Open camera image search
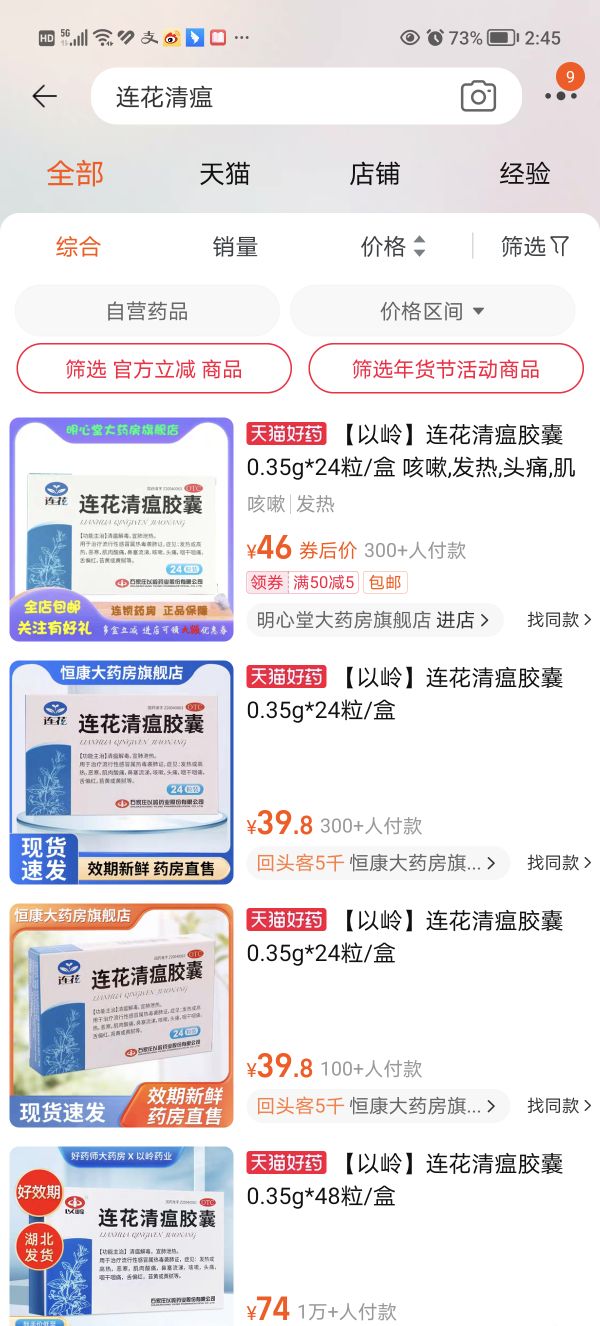600x1326 pixels. click(x=478, y=96)
